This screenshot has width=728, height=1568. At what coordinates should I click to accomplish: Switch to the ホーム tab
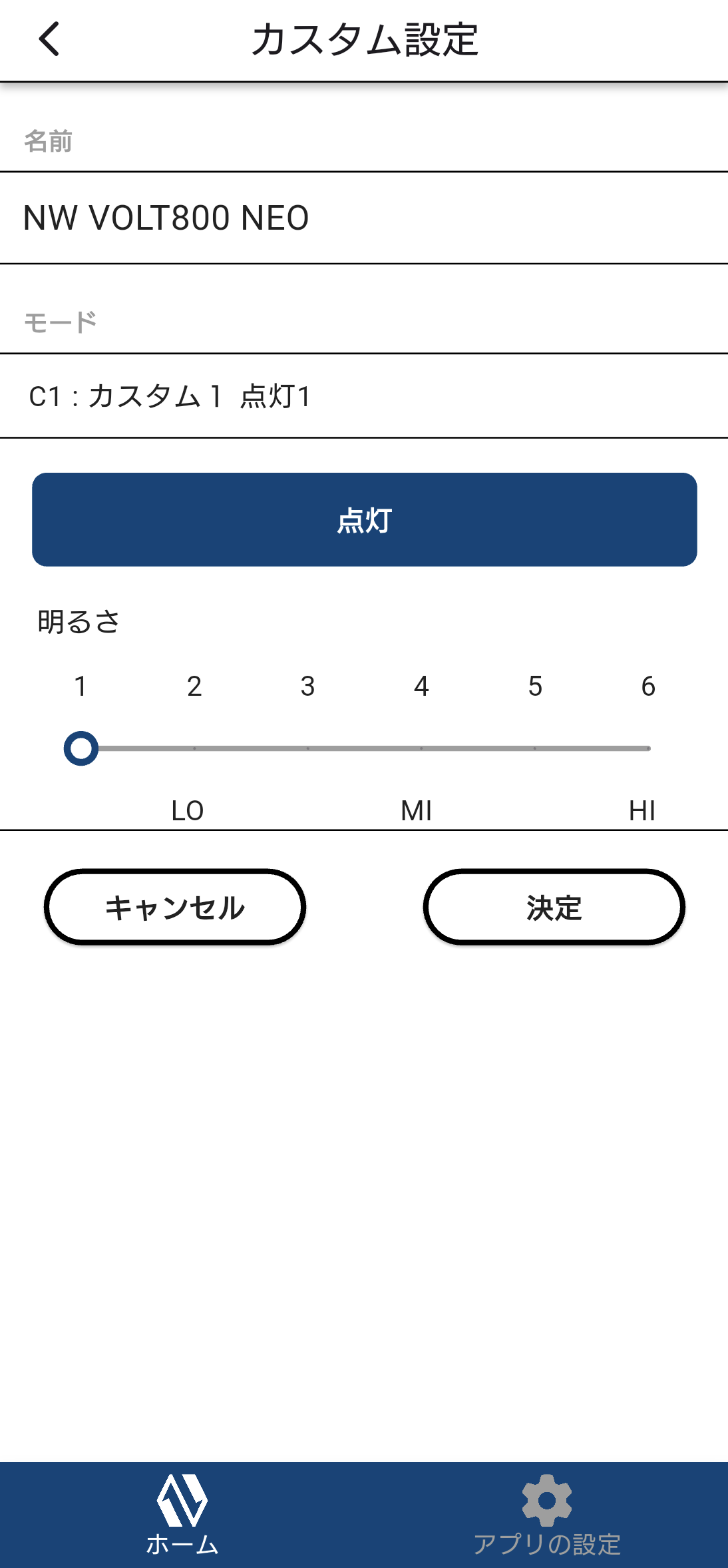182,1515
